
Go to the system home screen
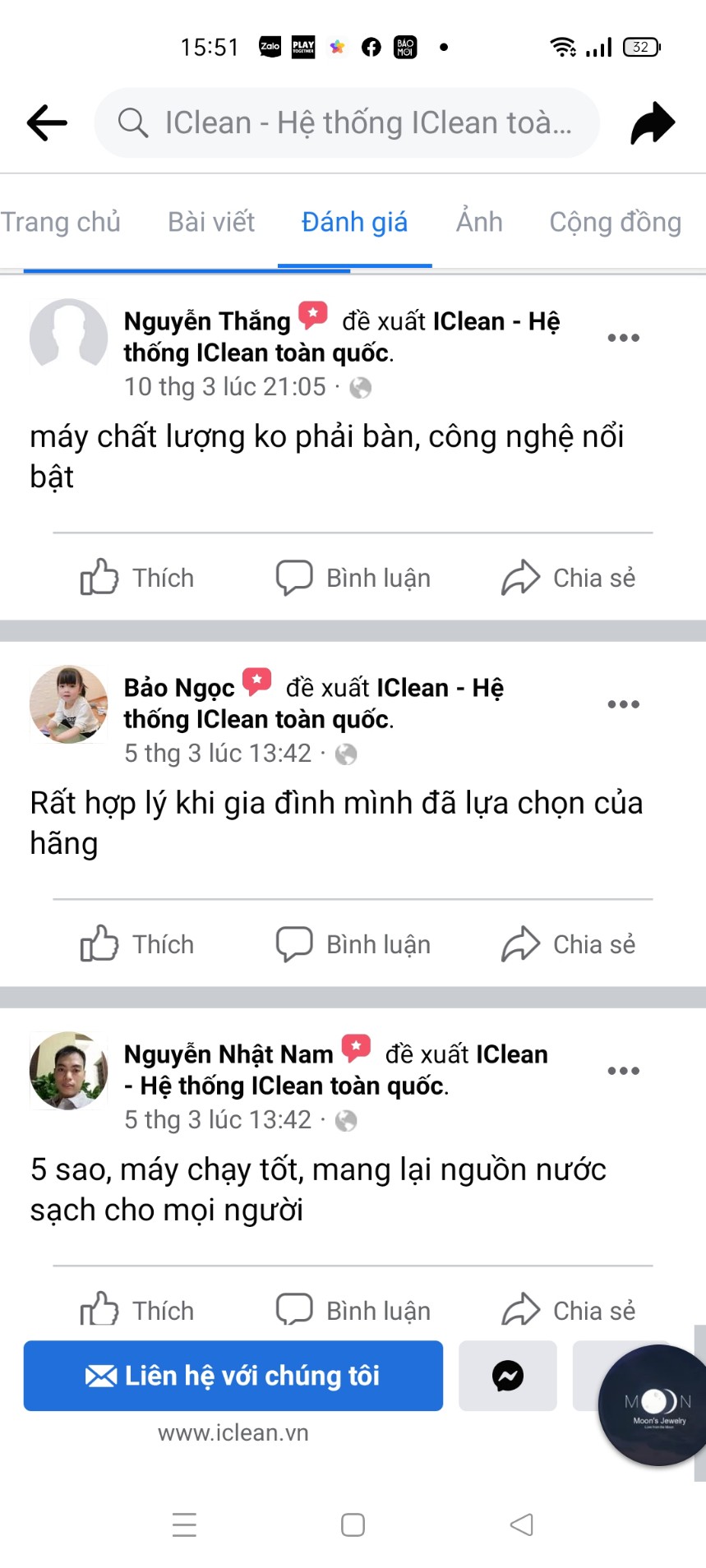click(353, 1525)
